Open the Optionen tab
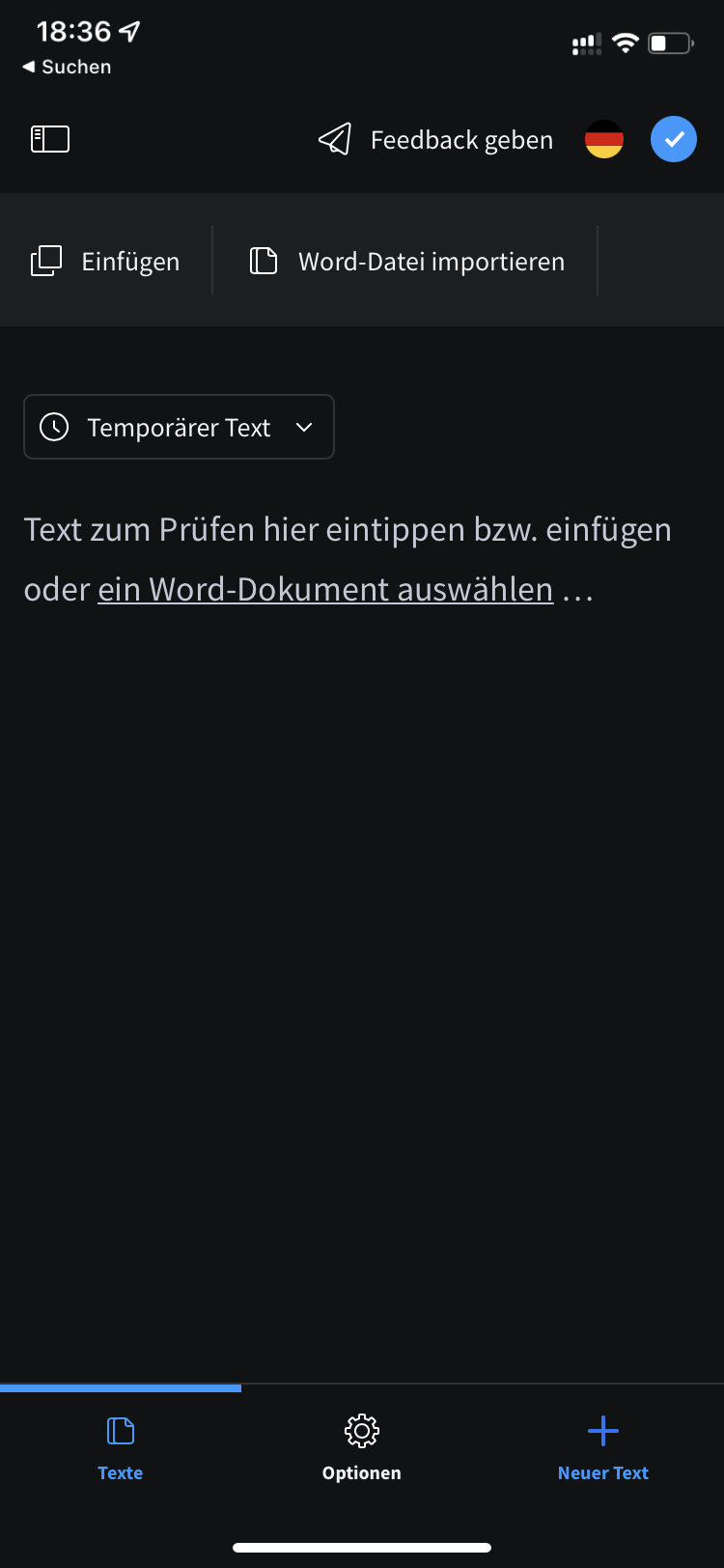 tap(362, 1448)
